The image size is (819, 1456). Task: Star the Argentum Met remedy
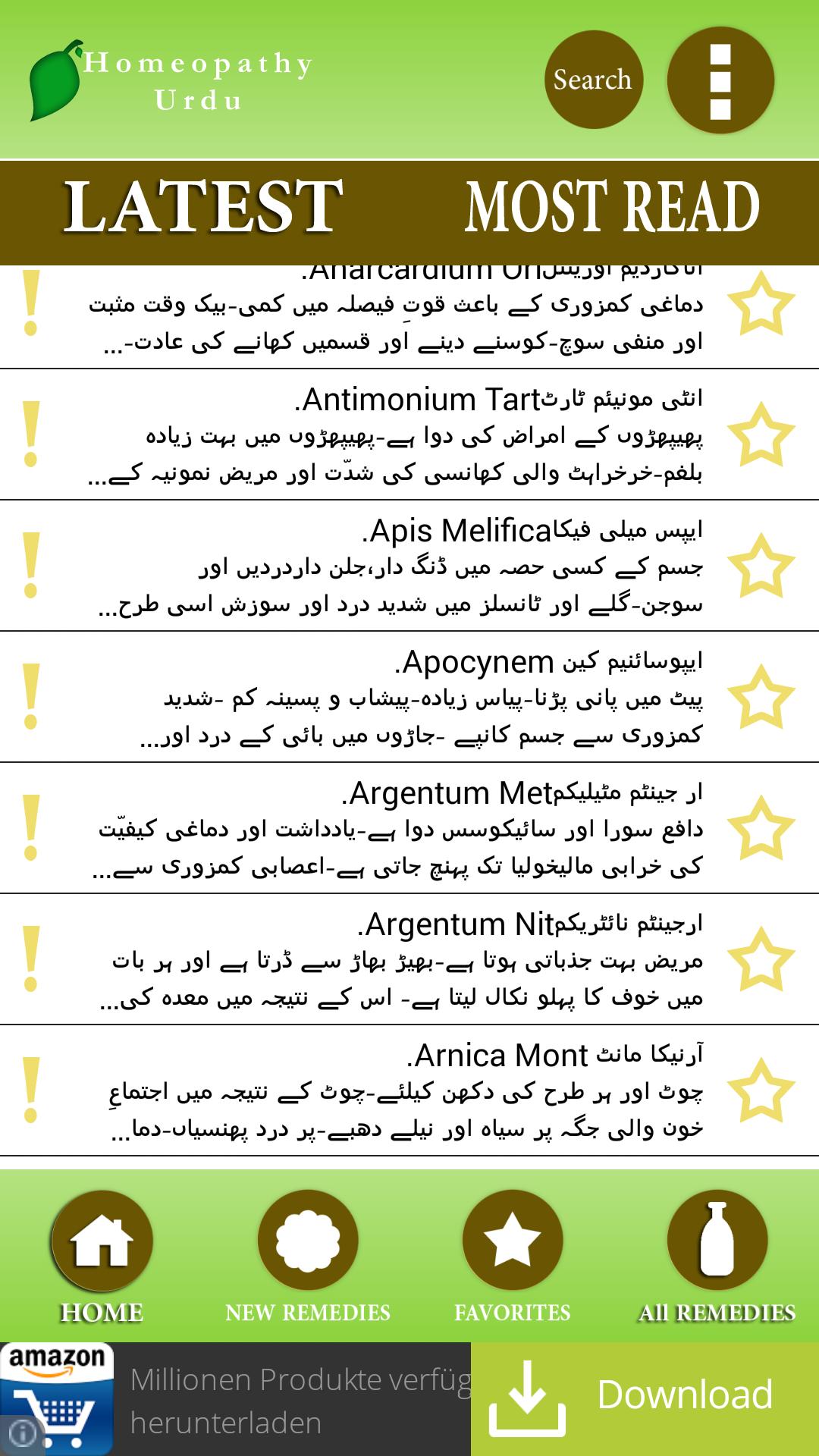pos(761,829)
